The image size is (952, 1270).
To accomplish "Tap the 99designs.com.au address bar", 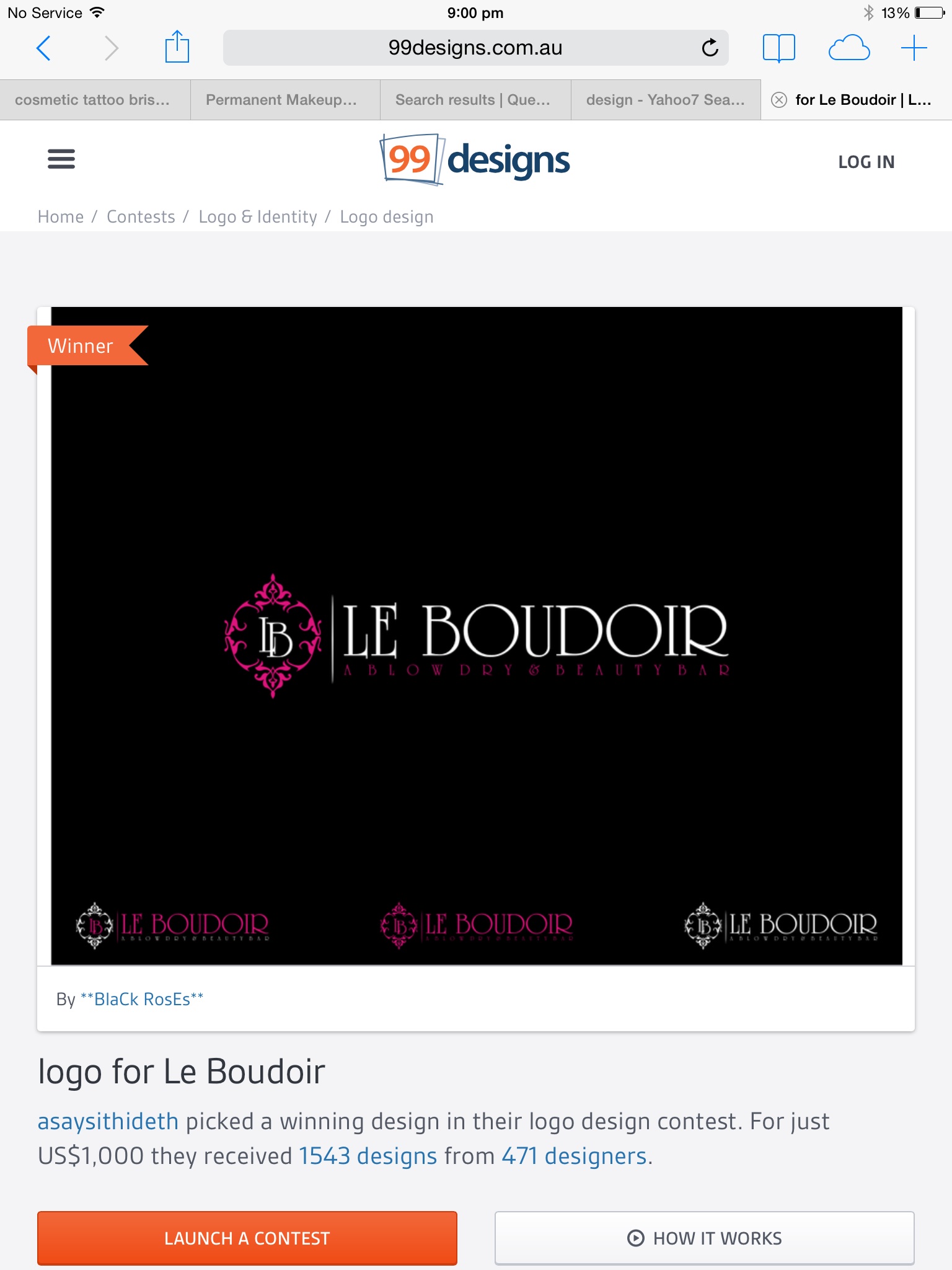I will click(x=475, y=48).
